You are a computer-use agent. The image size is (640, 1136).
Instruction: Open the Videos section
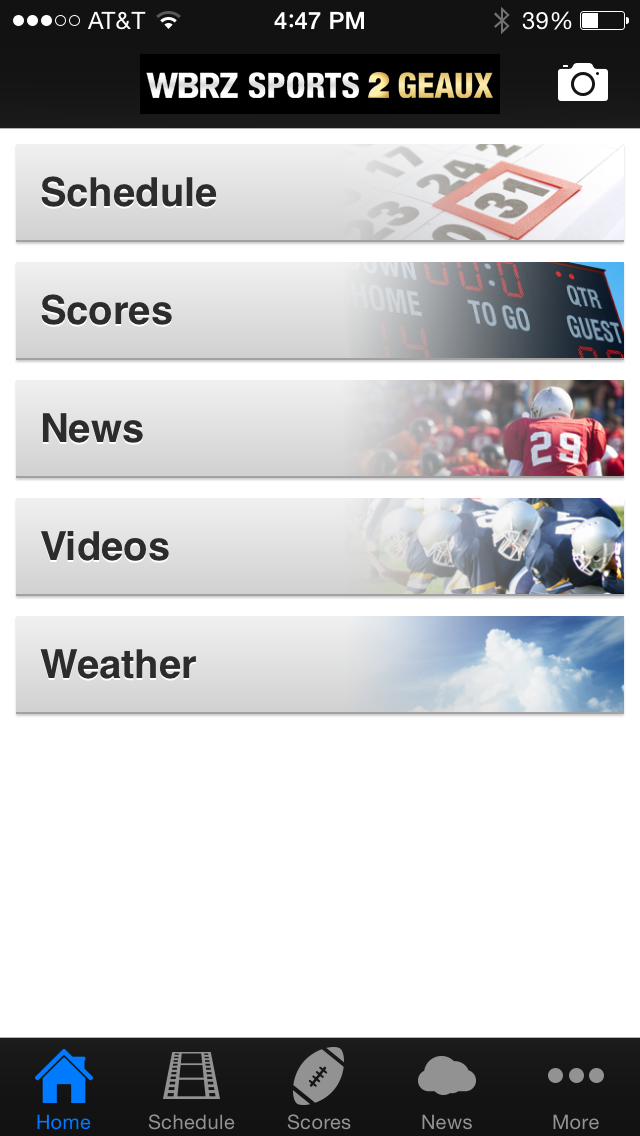coord(320,546)
